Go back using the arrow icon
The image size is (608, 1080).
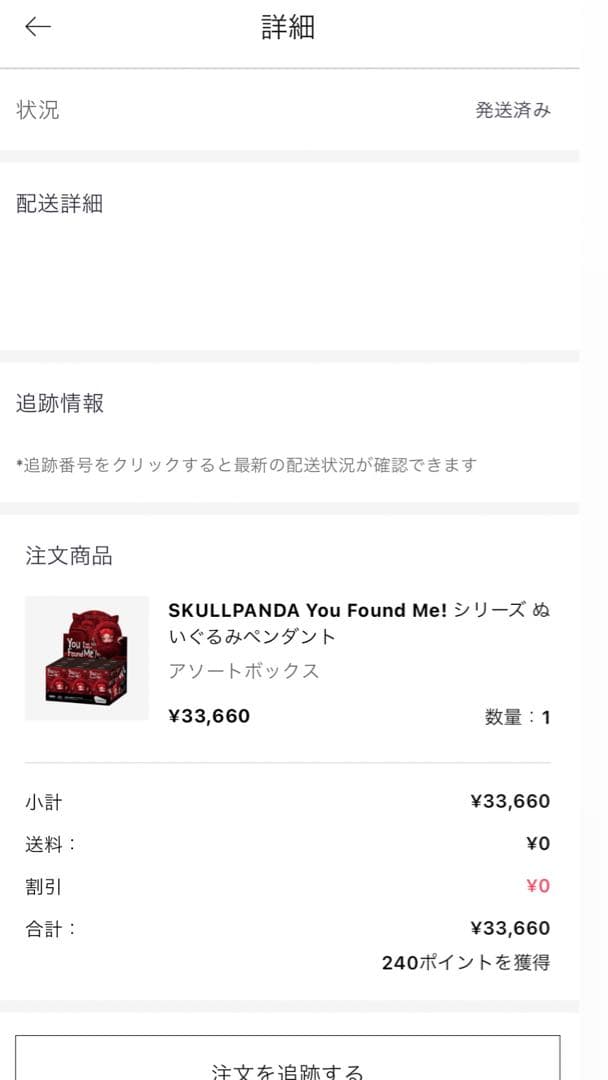38,27
